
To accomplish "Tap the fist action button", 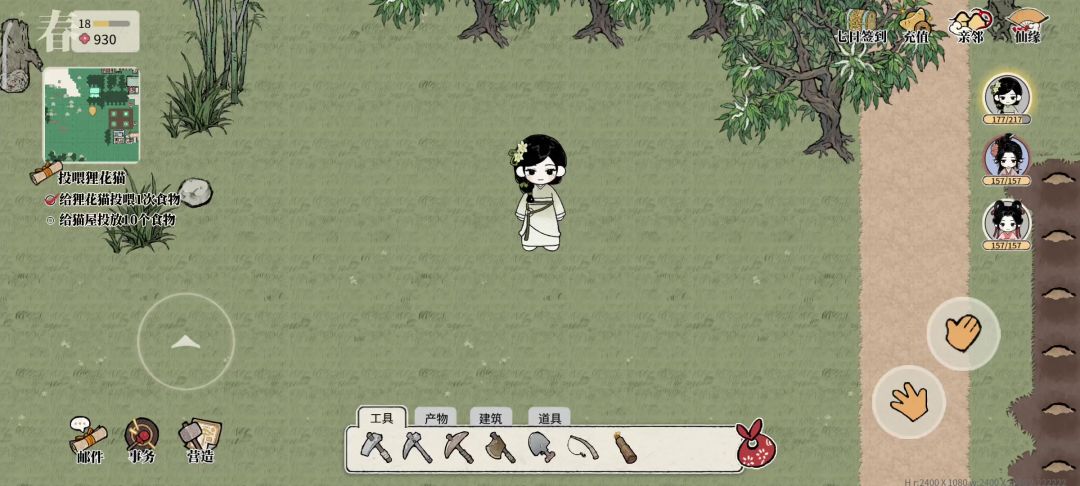I will tap(962, 333).
